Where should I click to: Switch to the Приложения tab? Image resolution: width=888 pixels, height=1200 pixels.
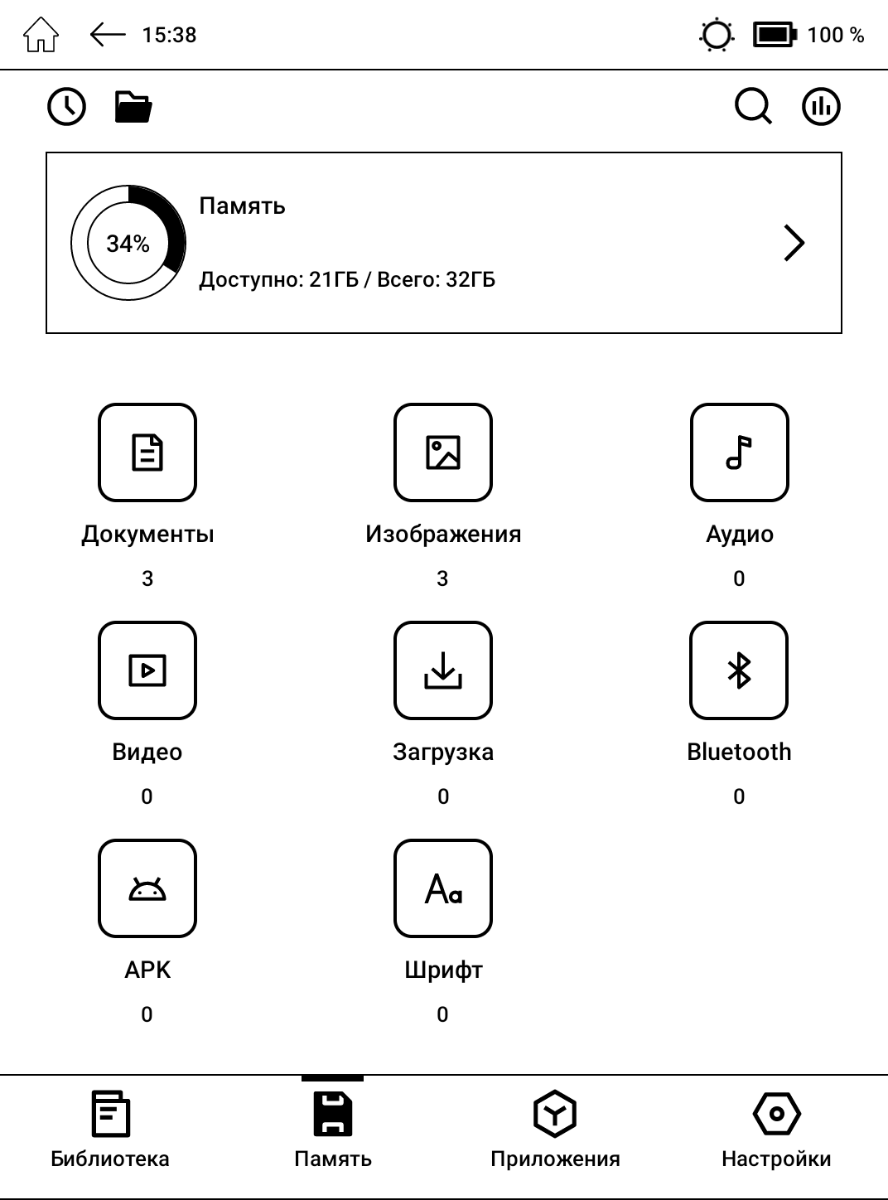[x=555, y=1130]
